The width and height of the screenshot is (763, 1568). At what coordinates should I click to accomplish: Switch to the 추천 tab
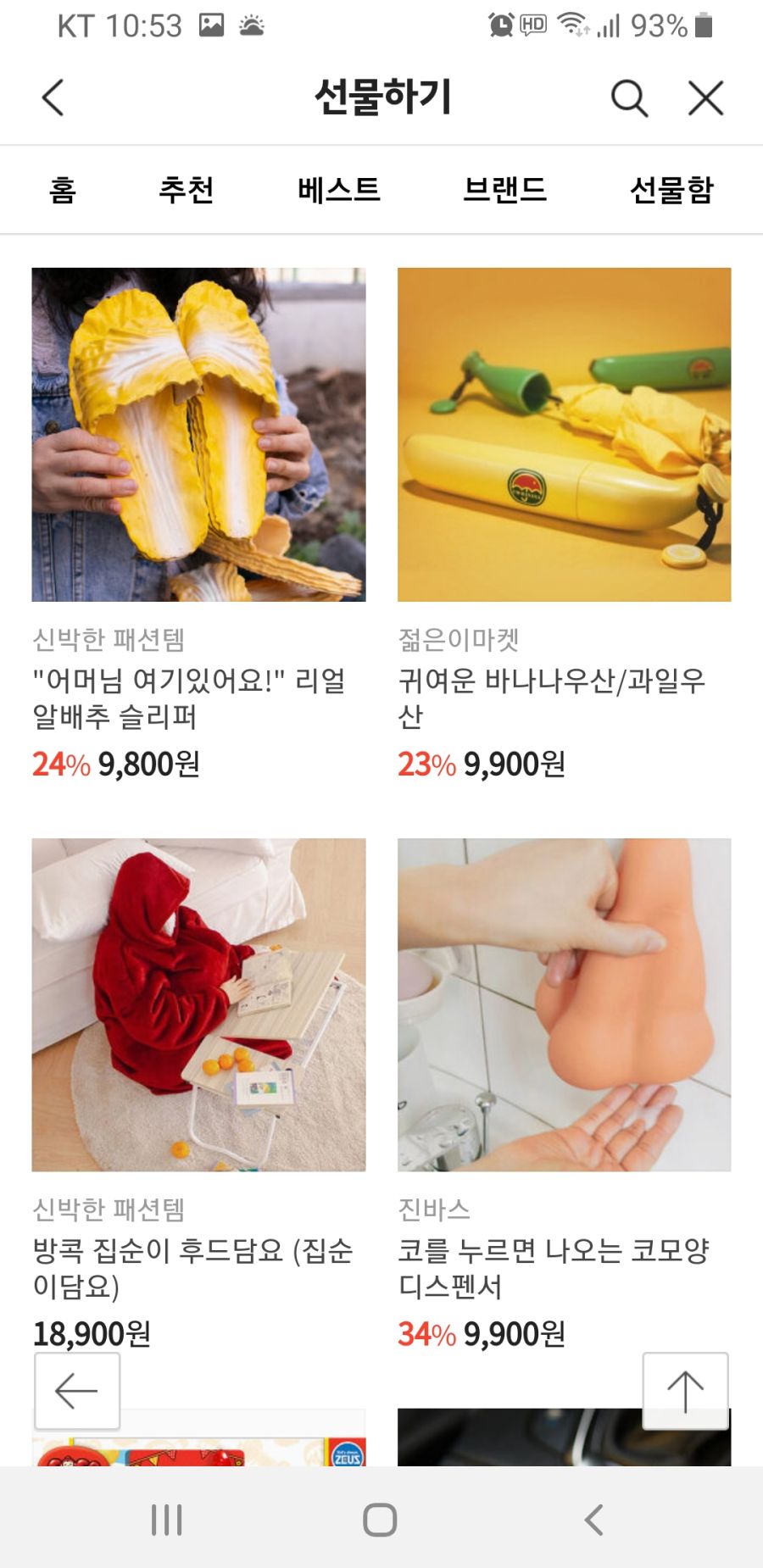186,190
